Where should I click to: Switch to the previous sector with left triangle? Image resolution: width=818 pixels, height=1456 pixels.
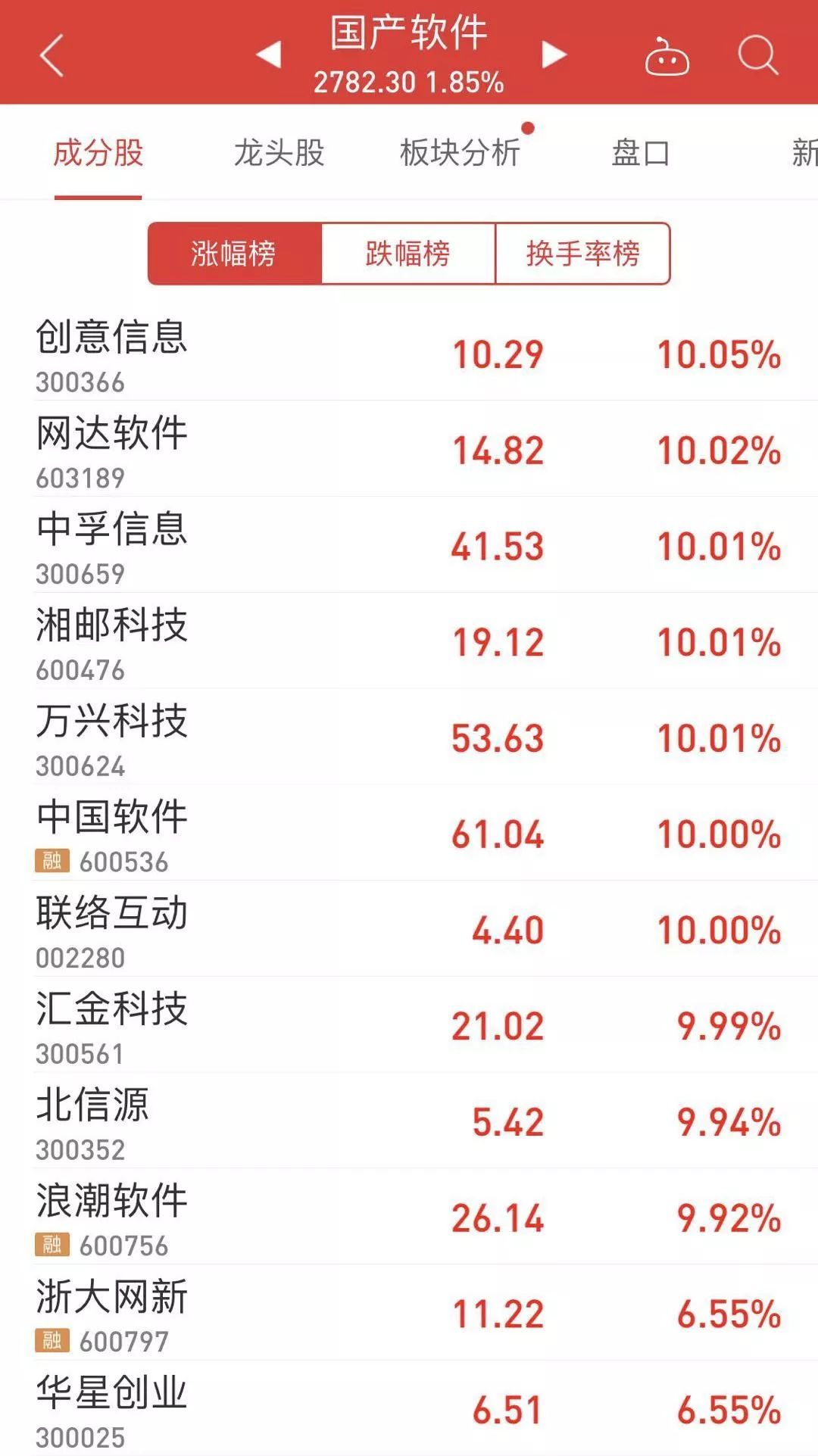(269, 55)
